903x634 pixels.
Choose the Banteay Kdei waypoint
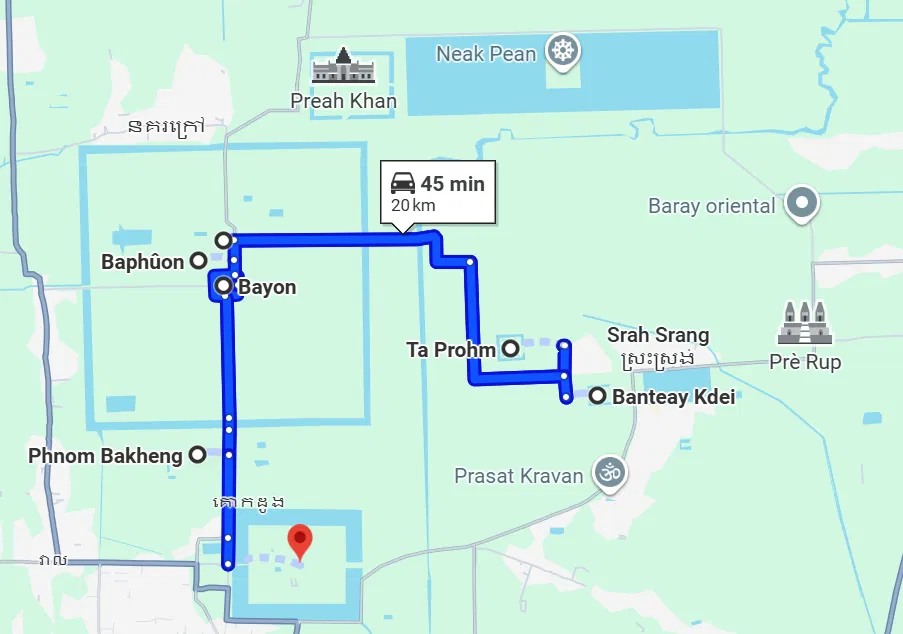597,396
